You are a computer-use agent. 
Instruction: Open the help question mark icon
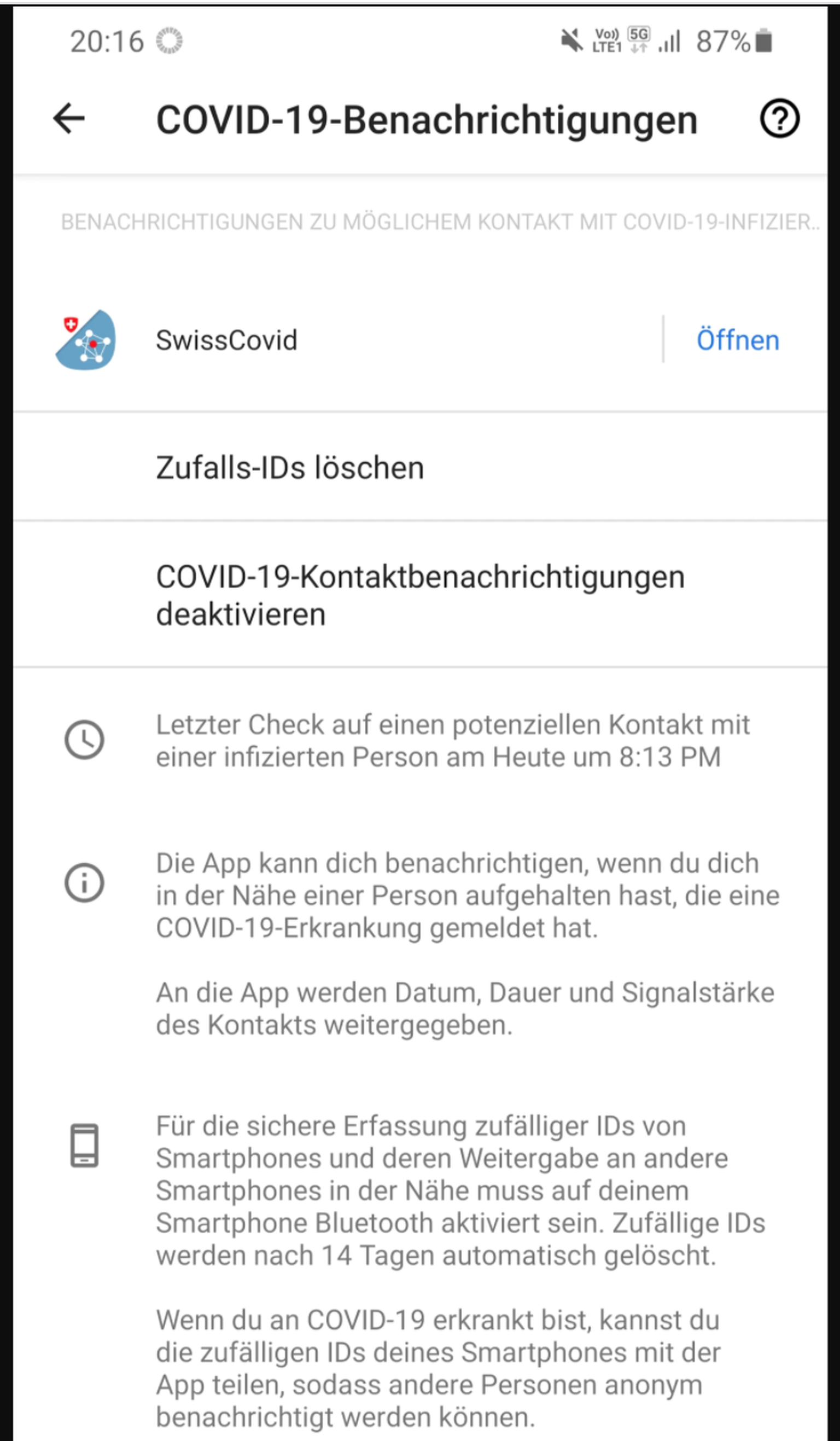pyautogui.click(x=779, y=119)
